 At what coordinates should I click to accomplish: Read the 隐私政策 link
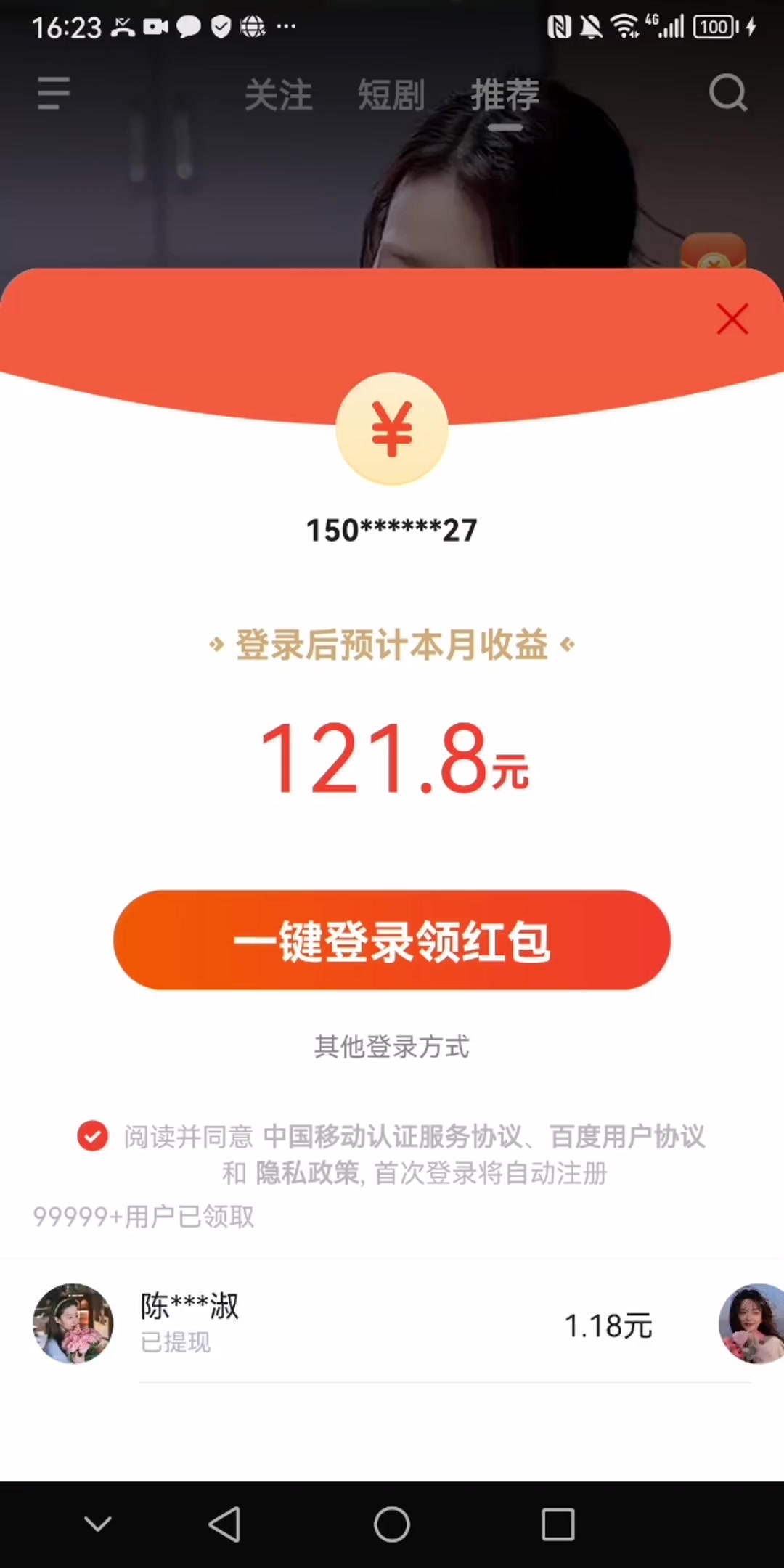click(308, 1173)
